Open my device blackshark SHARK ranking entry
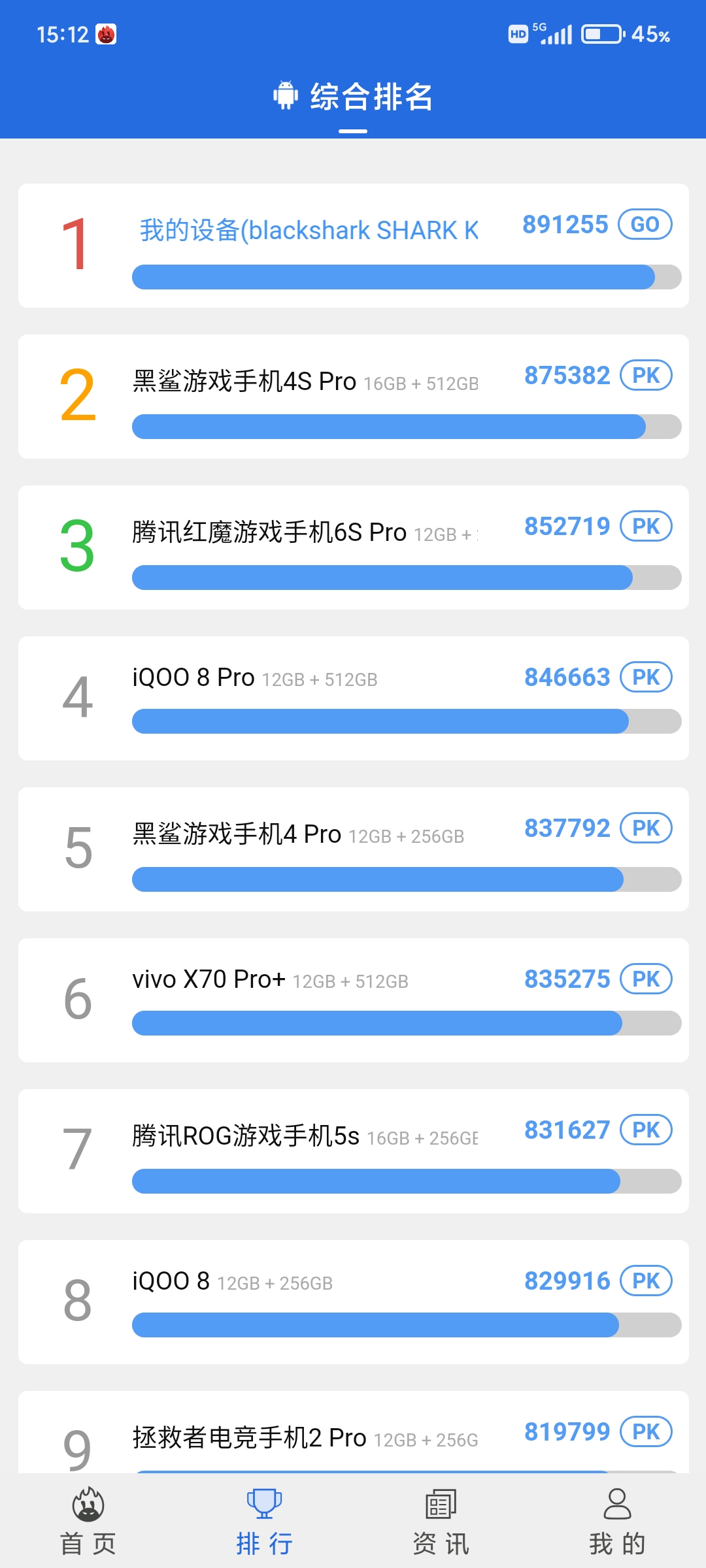 pos(354,246)
